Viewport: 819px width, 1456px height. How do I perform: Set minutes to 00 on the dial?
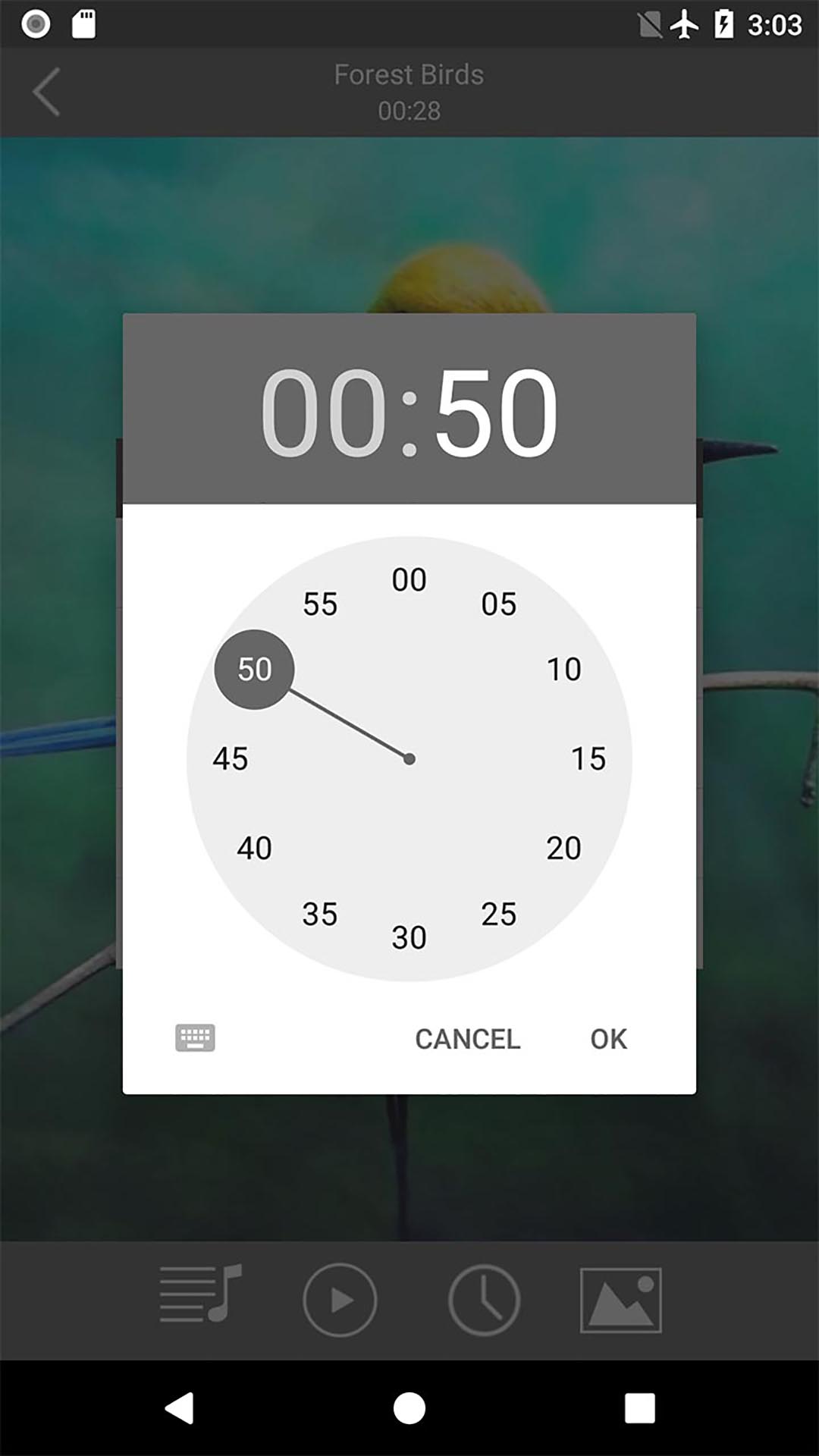point(409,580)
